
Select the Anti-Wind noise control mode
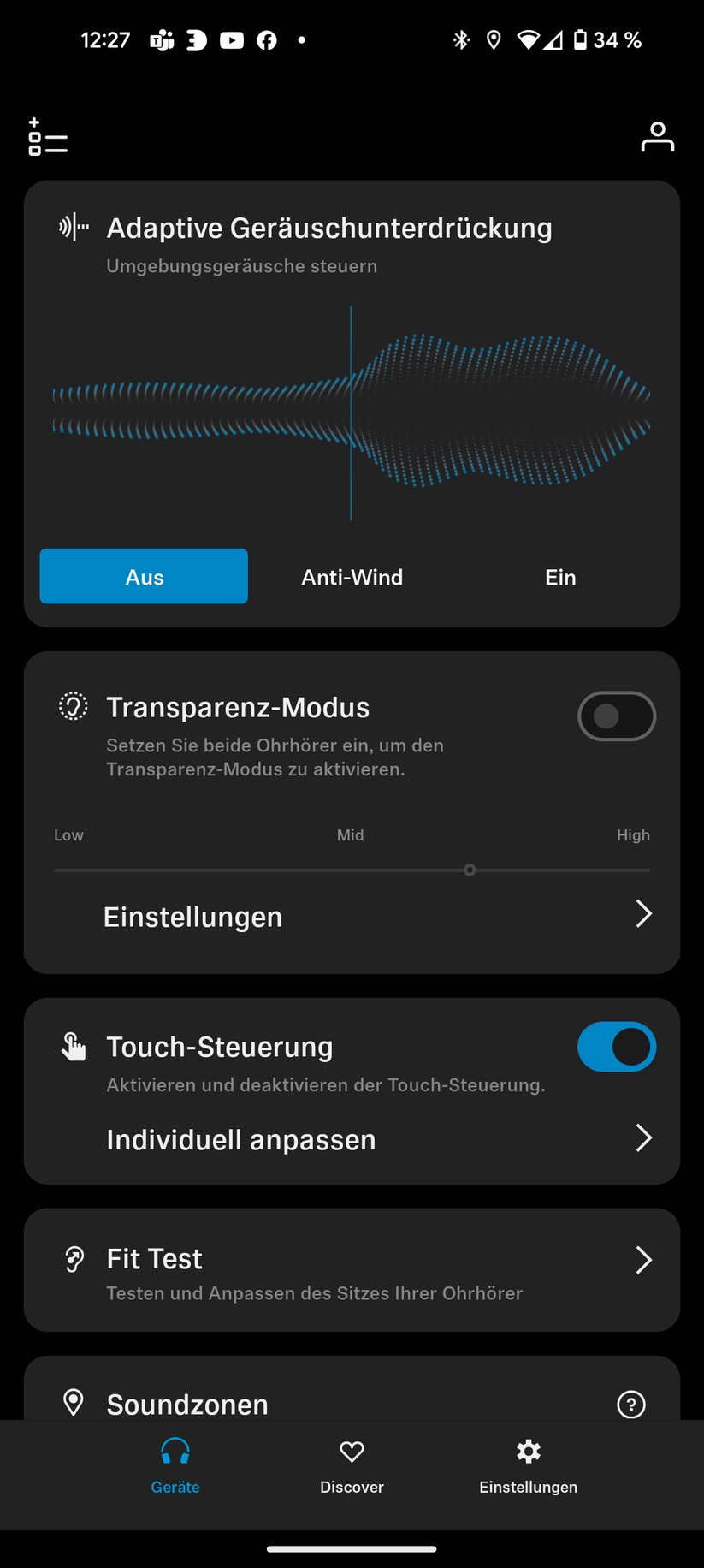tap(352, 576)
